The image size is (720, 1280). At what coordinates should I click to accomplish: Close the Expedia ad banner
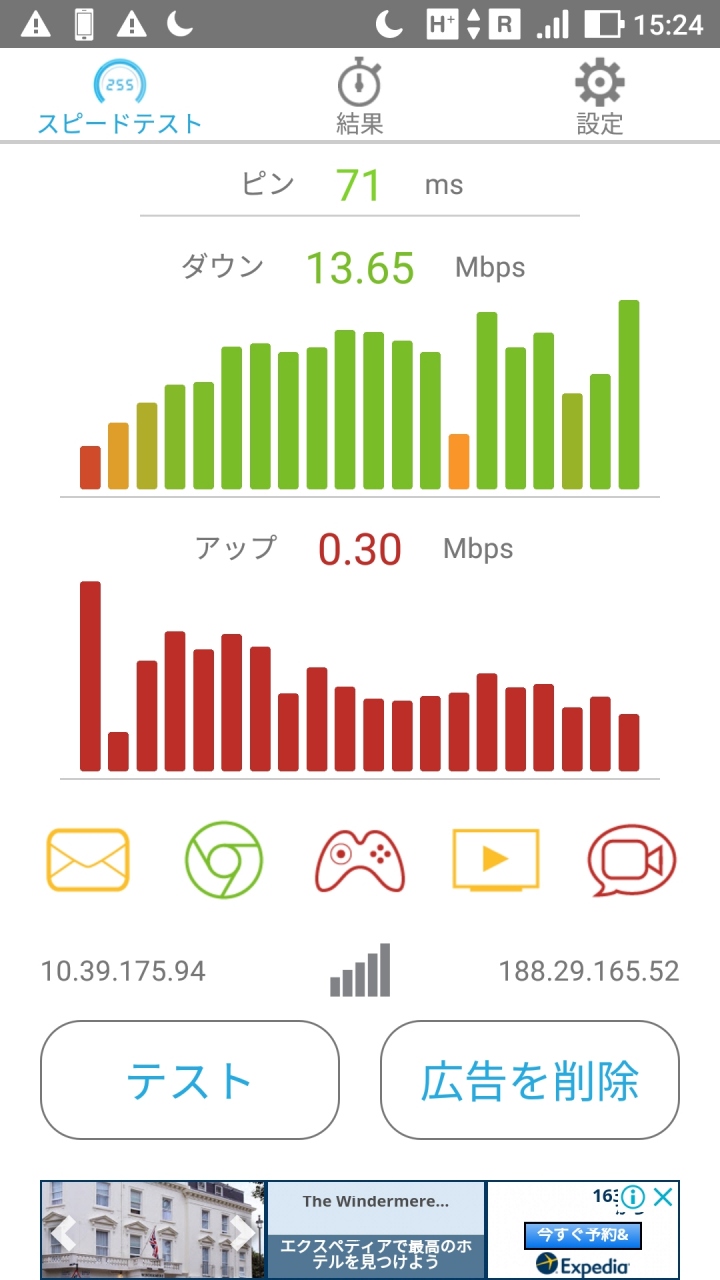[x=662, y=1197]
